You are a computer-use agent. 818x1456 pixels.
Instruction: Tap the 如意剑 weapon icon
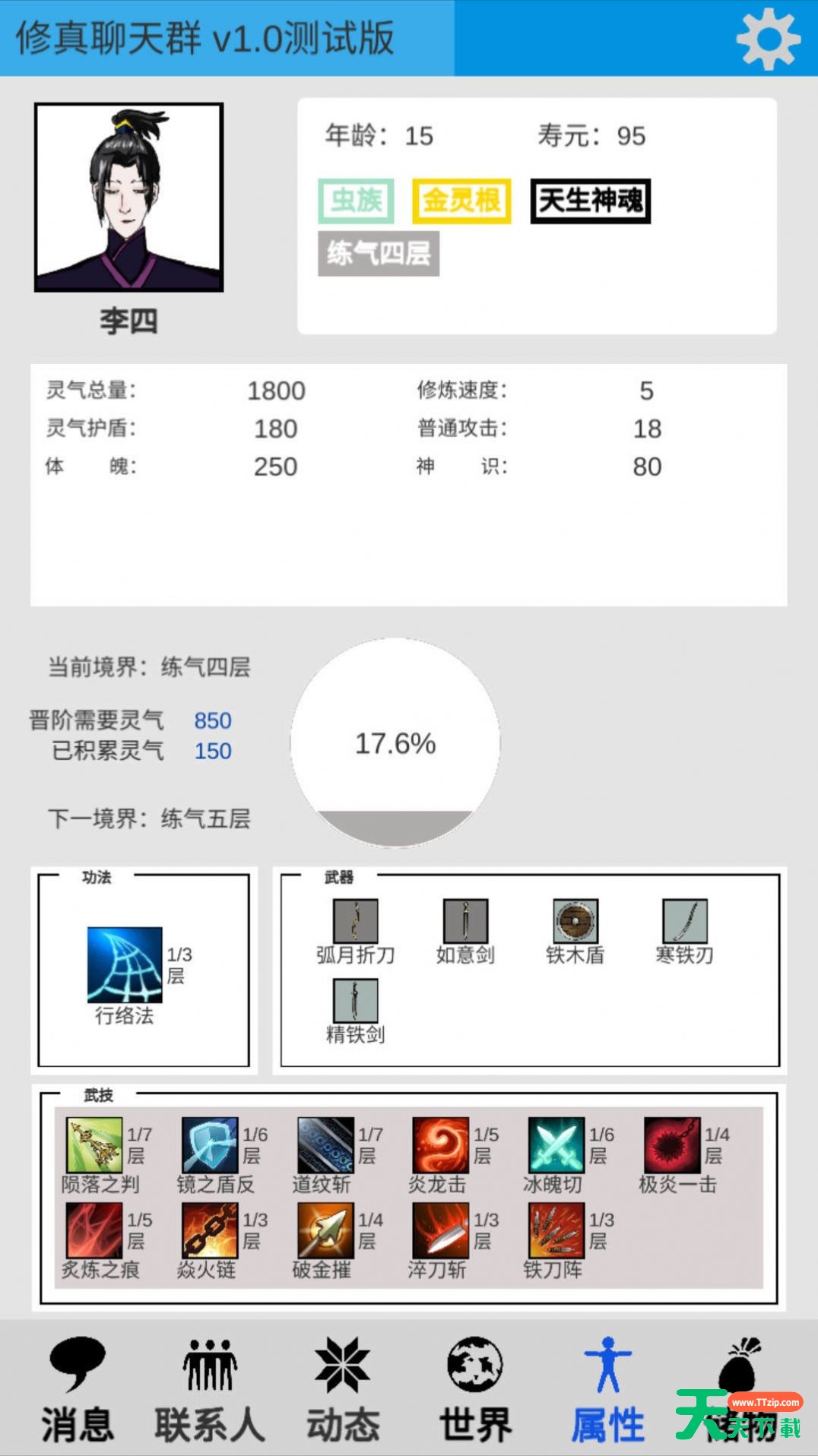465,921
